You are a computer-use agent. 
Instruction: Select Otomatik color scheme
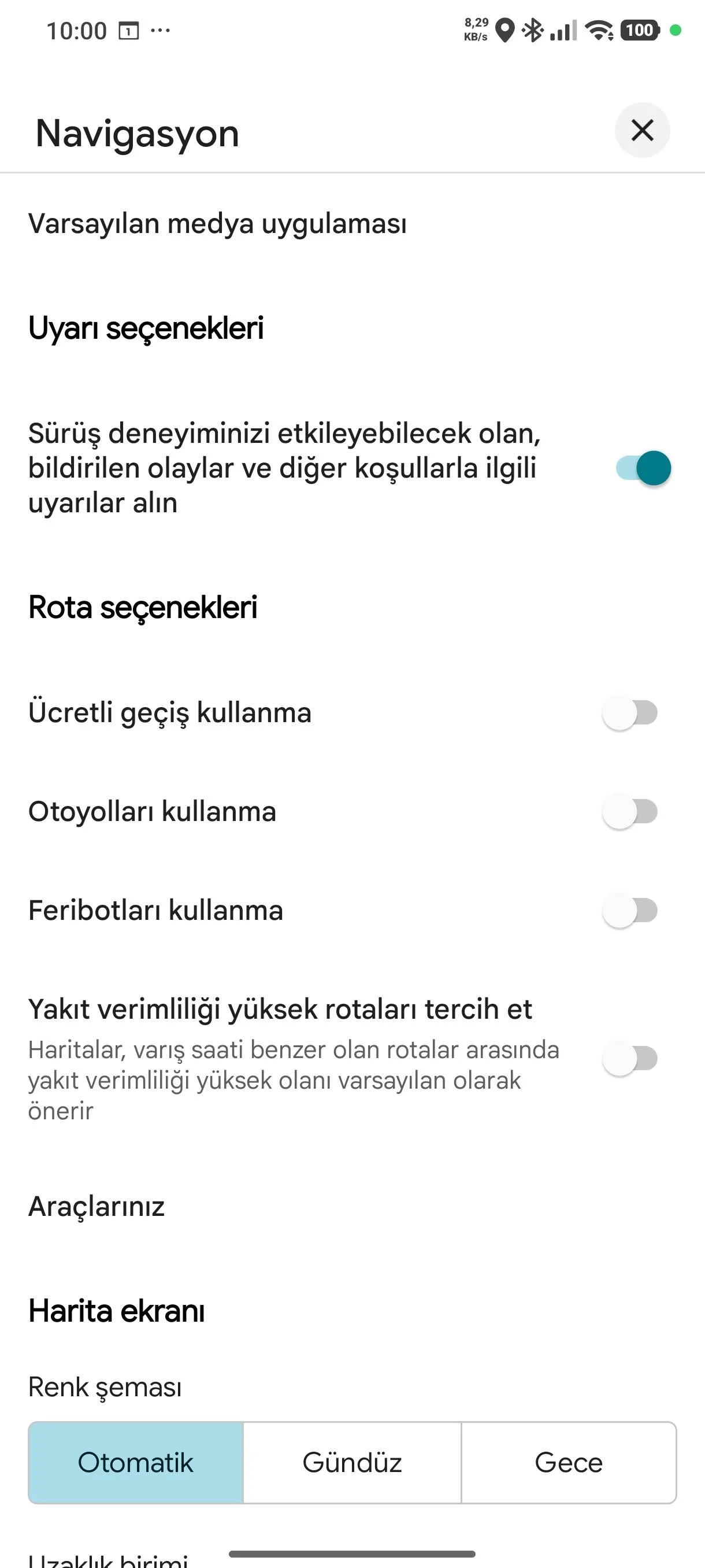[x=136, y=1463]
